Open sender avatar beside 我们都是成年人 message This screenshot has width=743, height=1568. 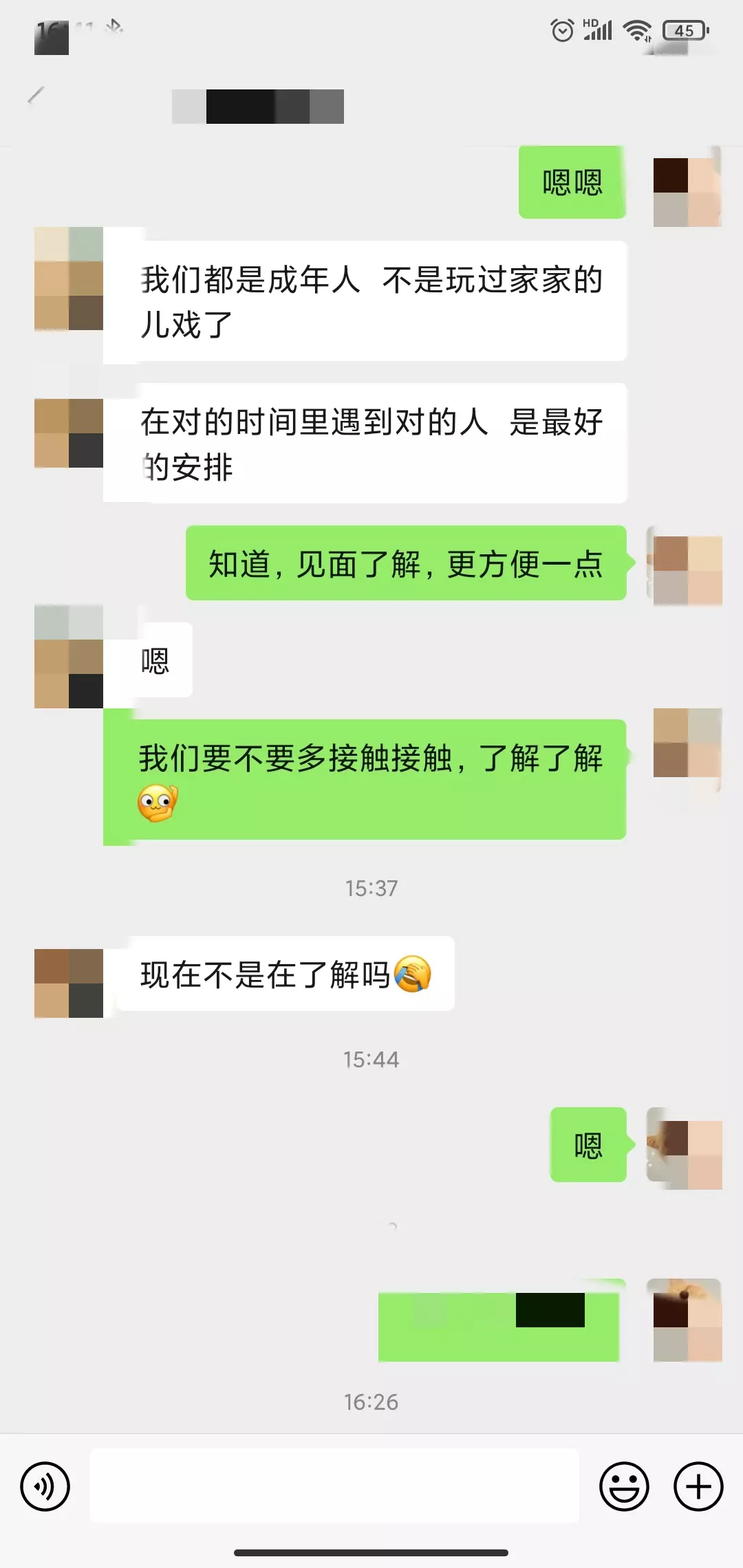(x=69, y=279)
